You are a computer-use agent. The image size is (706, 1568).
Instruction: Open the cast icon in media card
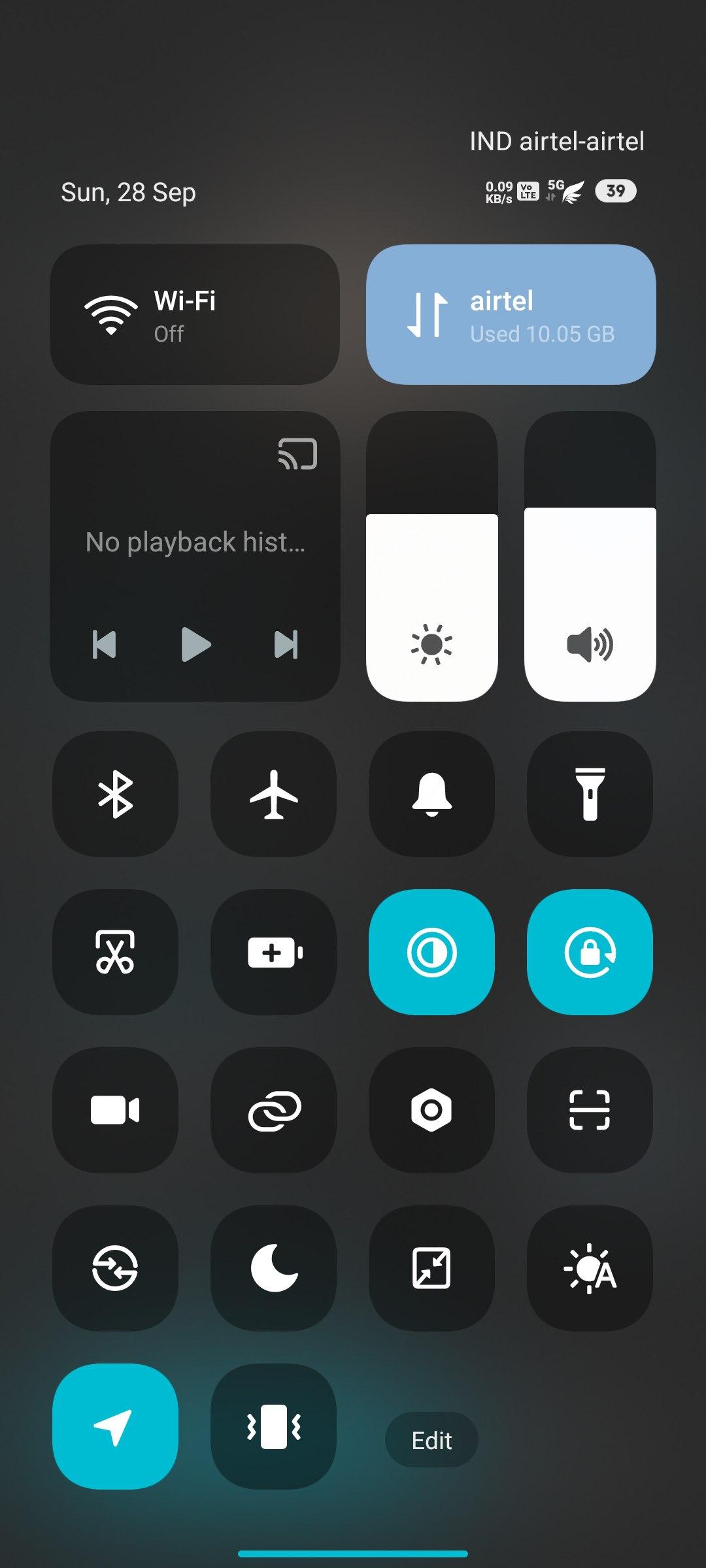(x=297, y=453)
